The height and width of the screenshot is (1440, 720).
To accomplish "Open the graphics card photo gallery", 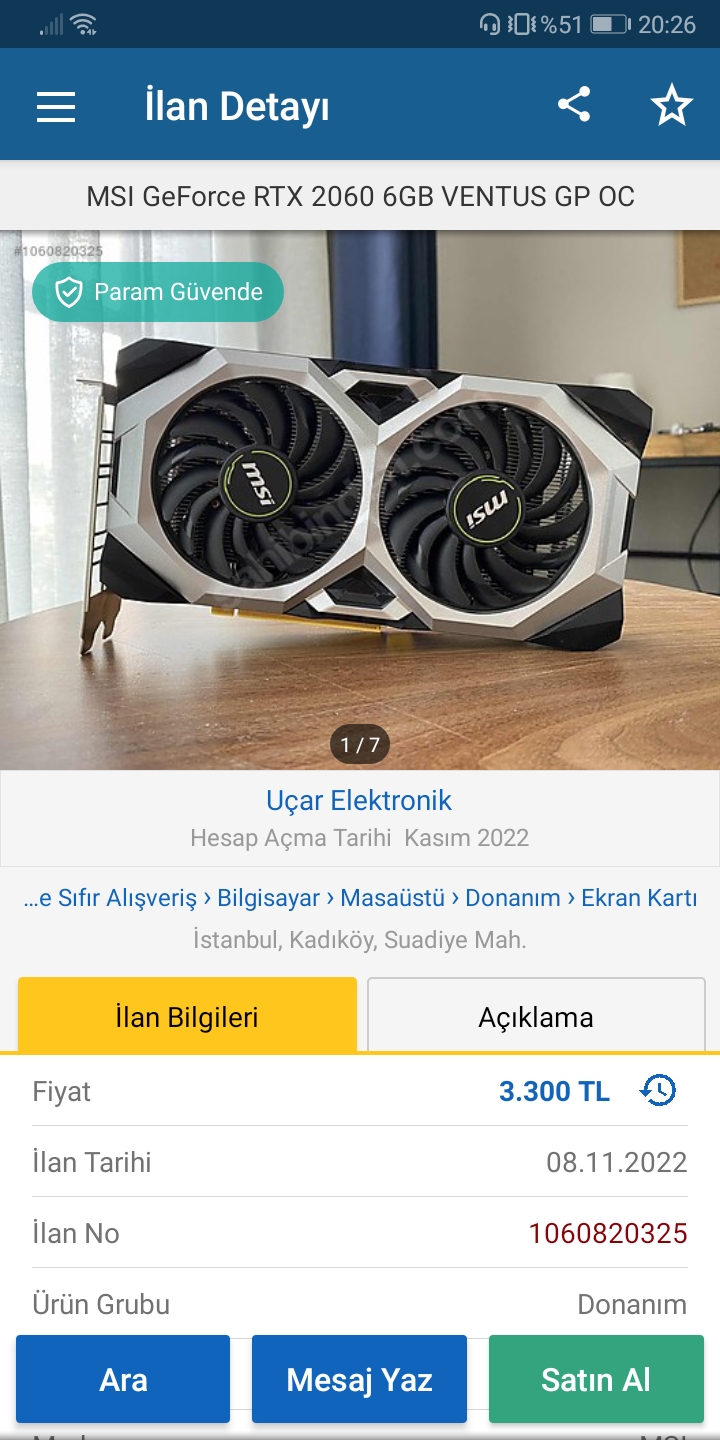I will click(360, 520).
